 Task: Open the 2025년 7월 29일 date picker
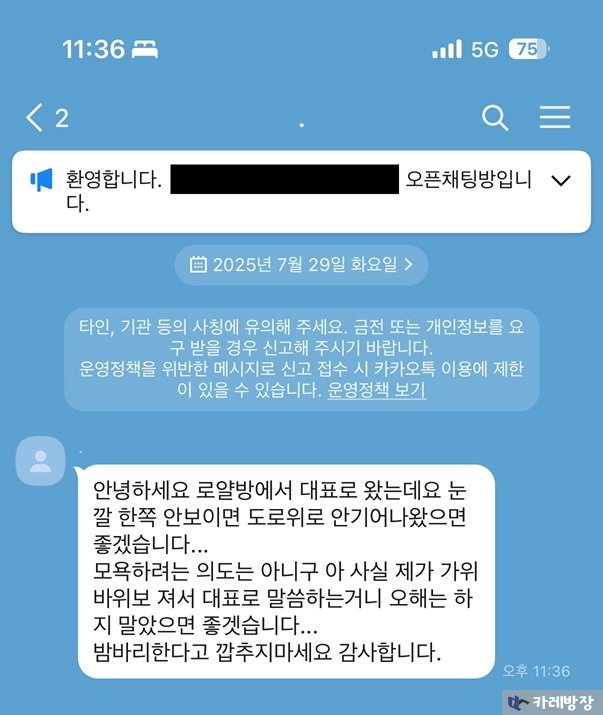[301, 264]
